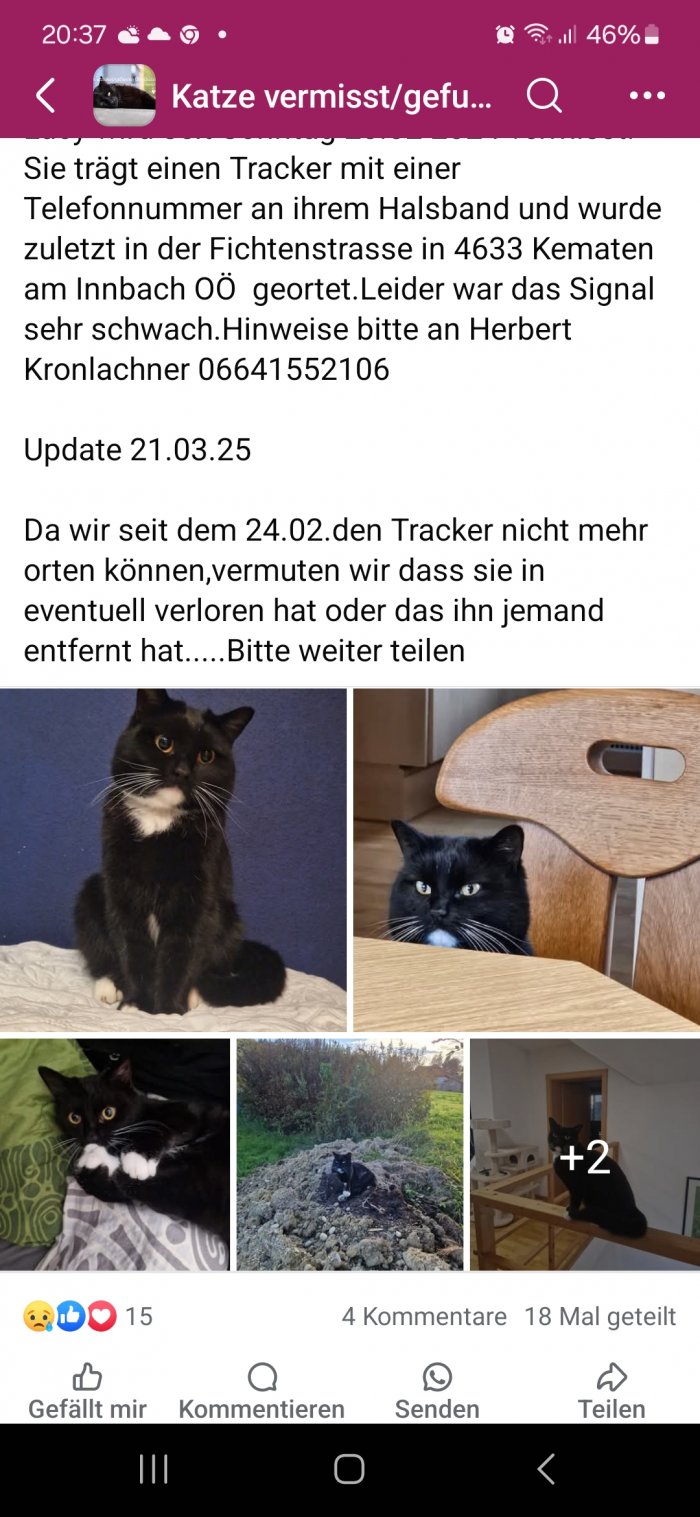View the 18 Mal geteilt shares
This screenshot has height=1517, width=700.
(600, 1316)
